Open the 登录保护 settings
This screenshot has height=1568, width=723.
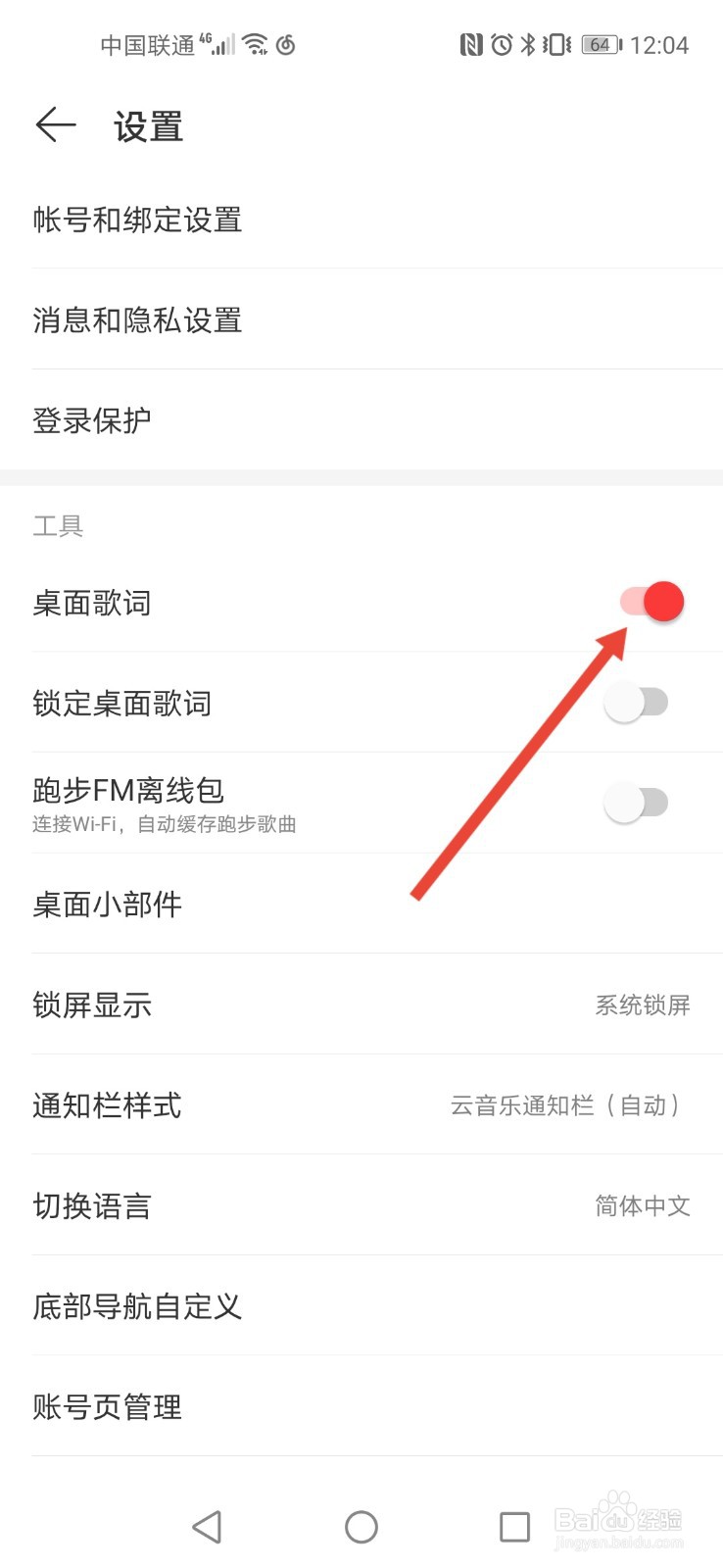coord(361,419)
